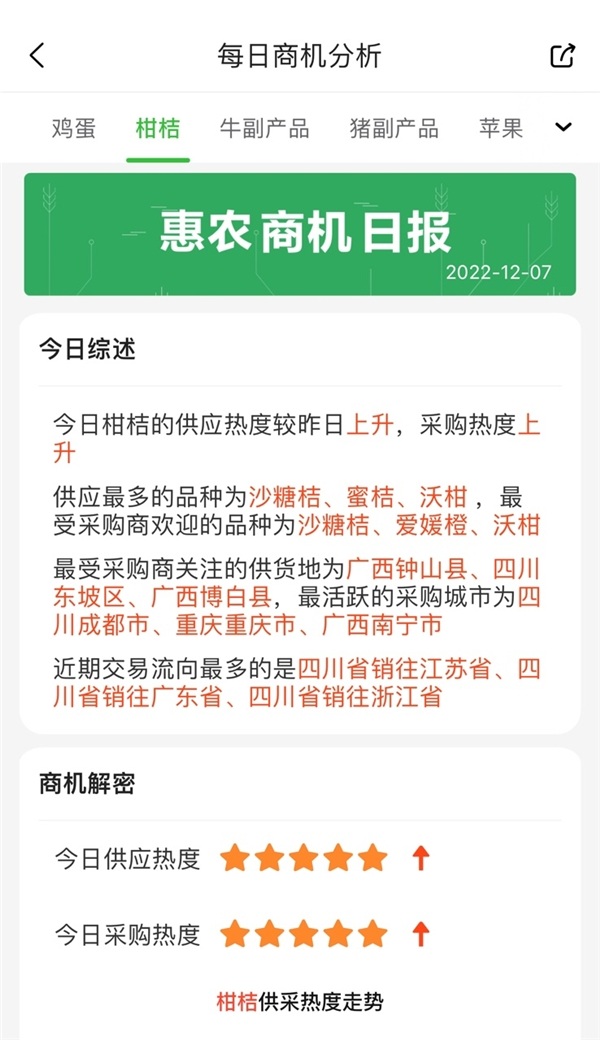
Task: Open the 牛副产品 tab
Action: coord(264,129)
